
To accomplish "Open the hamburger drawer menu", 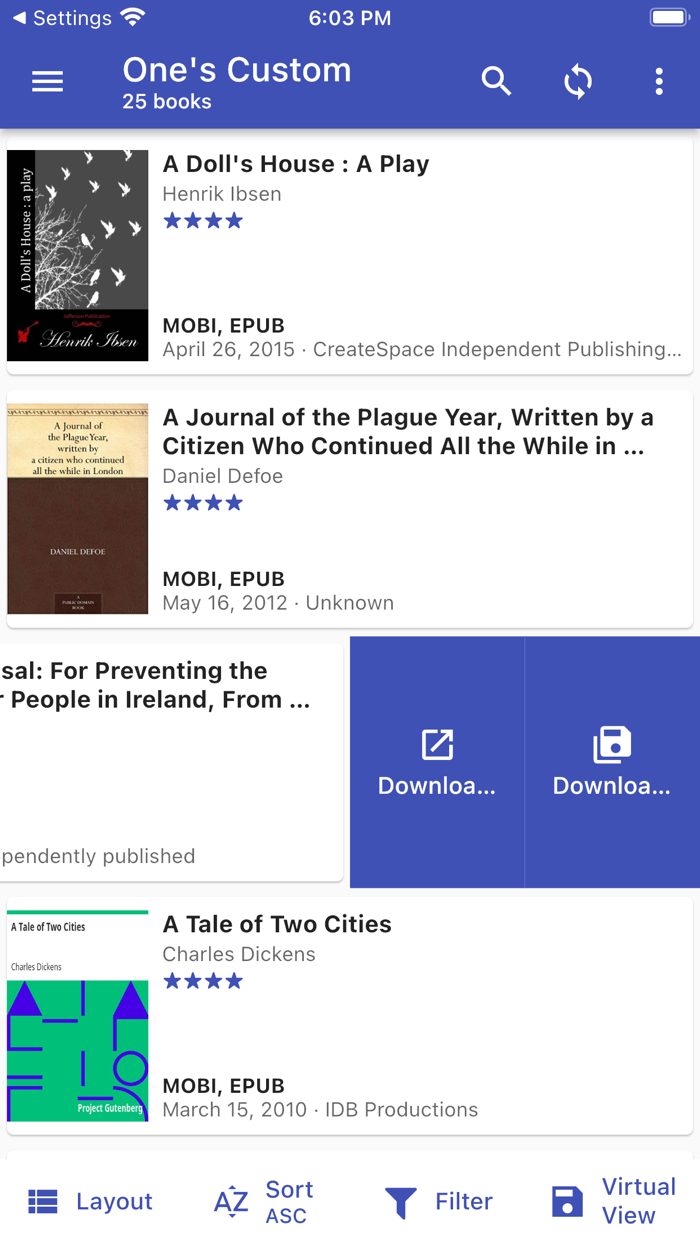I will coord(47,82).
